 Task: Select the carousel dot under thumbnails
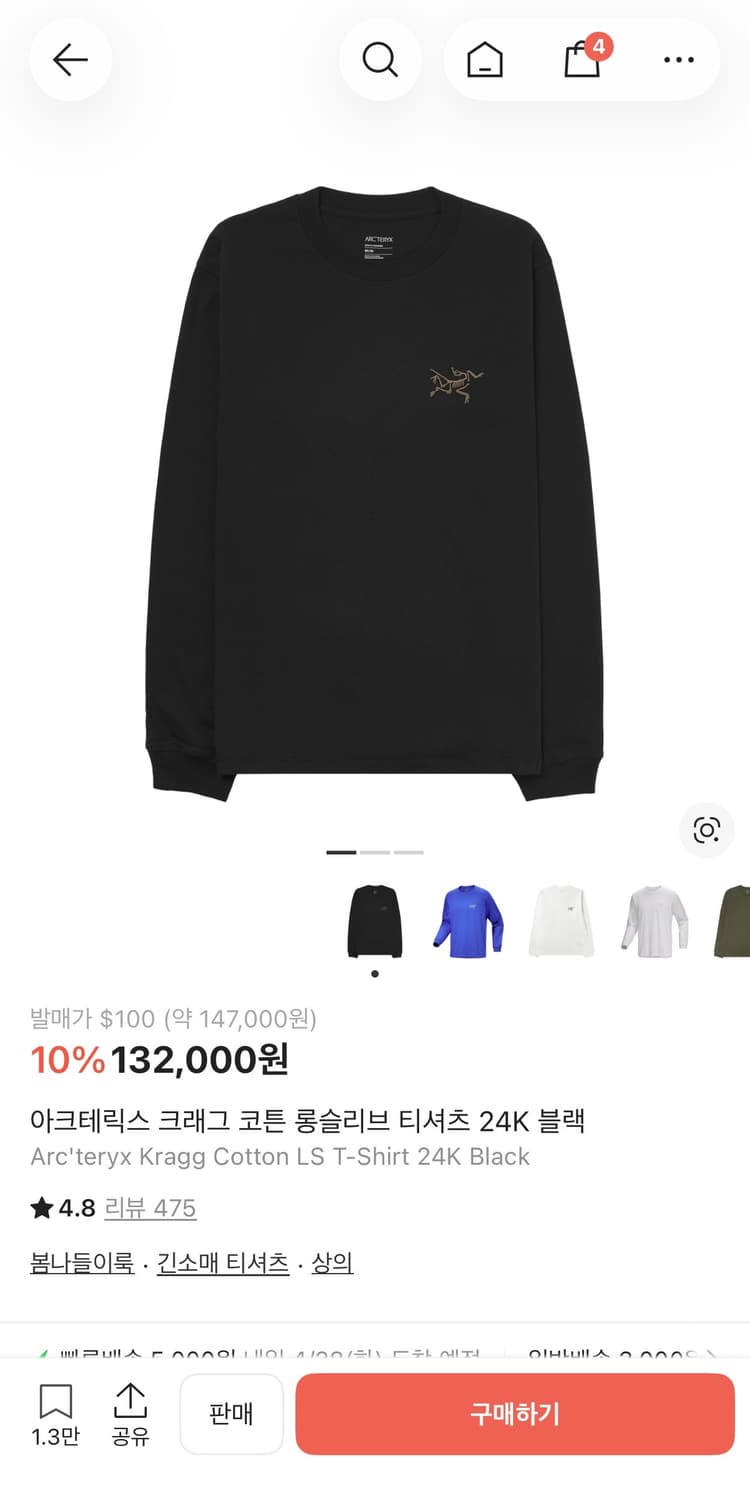(x=374, y=974)
